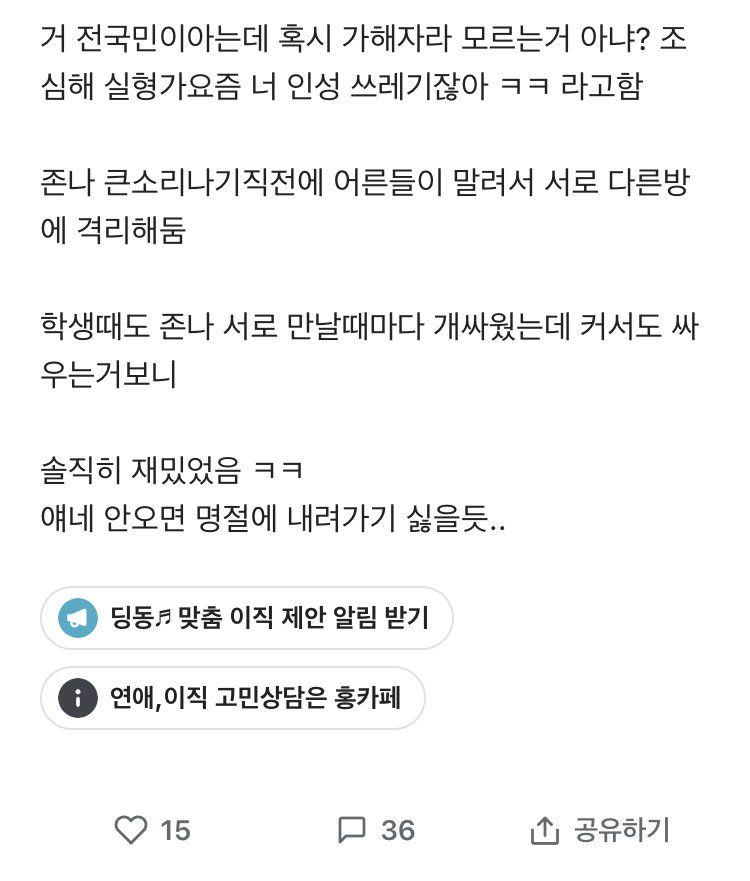Open the 연애, 이직 고민상담은 홍카페 chip

coord(232,697)
